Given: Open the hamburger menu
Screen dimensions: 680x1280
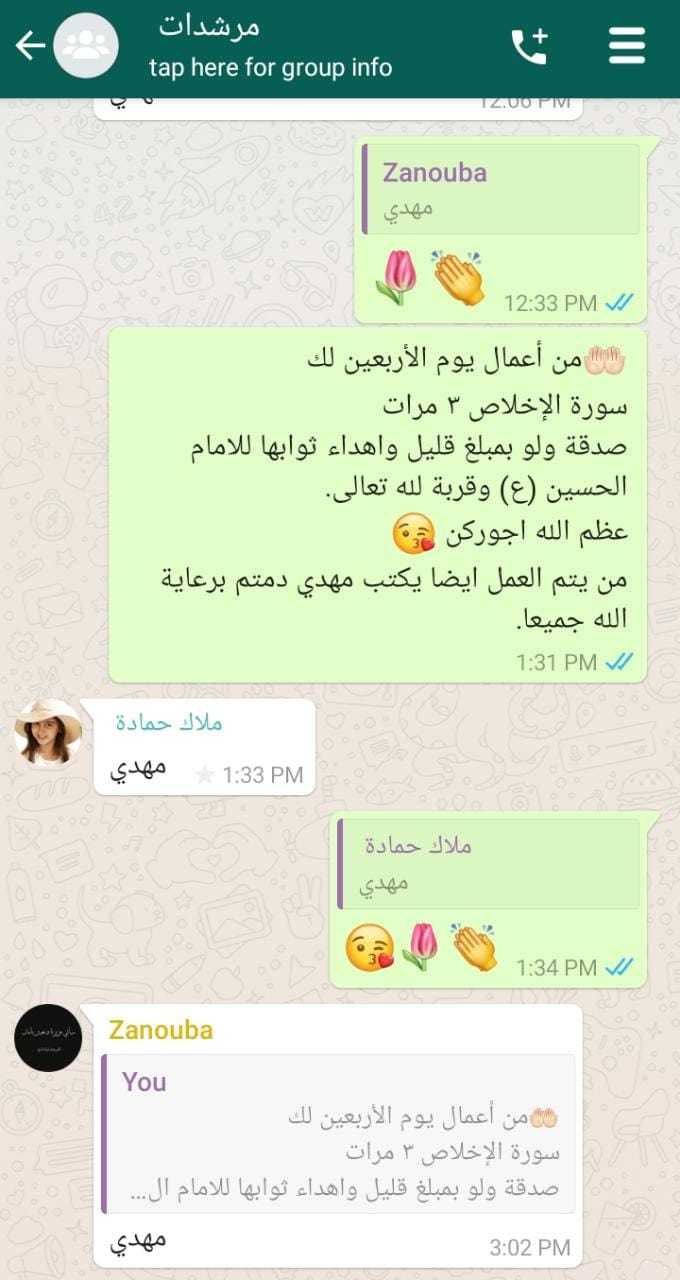Looking at the screenshot, I should pyautogui.click(x=627, y=46).
